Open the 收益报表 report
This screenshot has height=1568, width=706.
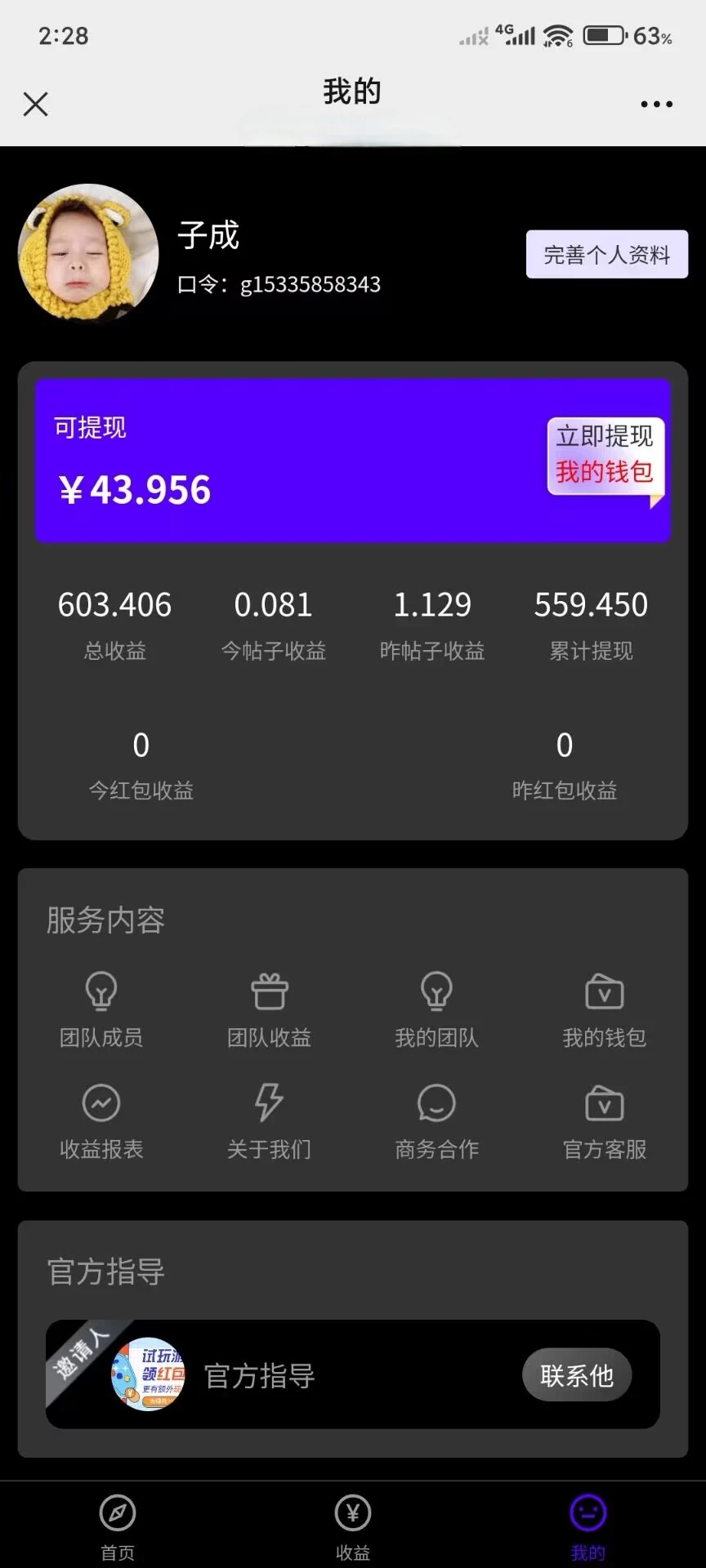pos(101,1120)
